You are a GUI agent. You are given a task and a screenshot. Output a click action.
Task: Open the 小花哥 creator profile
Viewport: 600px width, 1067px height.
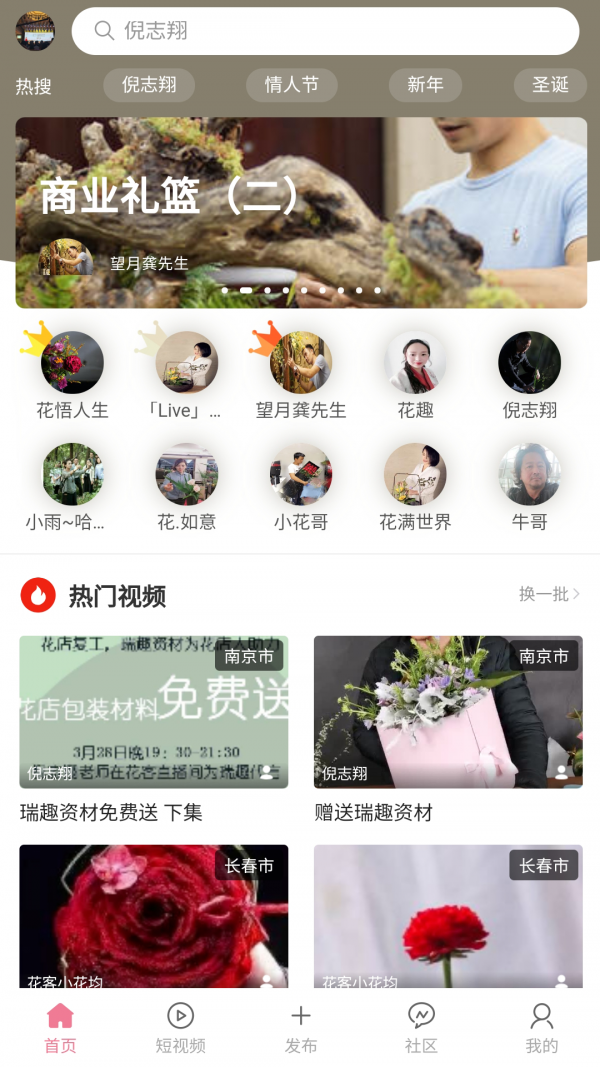[301, 475]
